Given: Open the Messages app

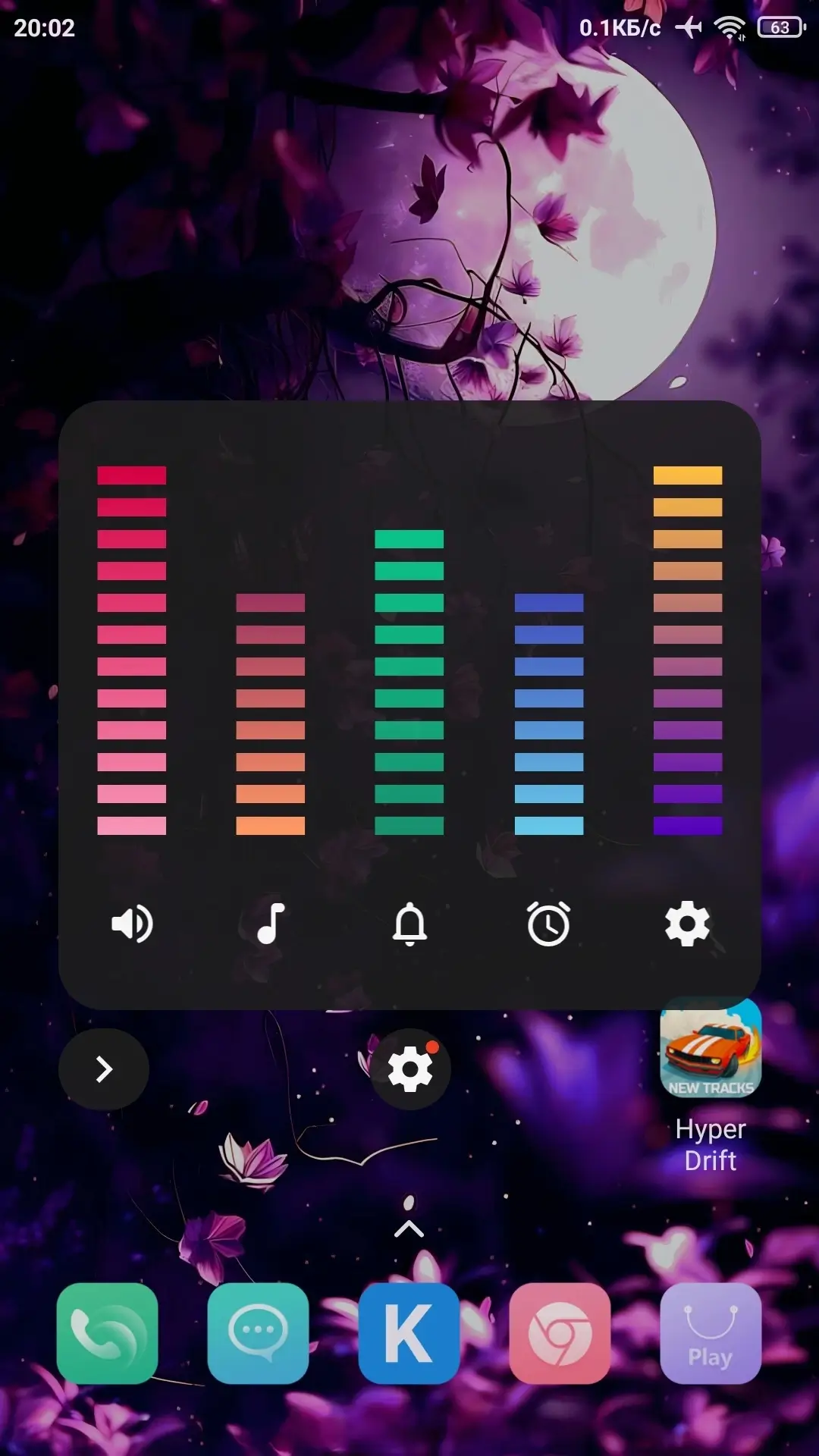Looking at the screenshot, I should point(258,1333).
